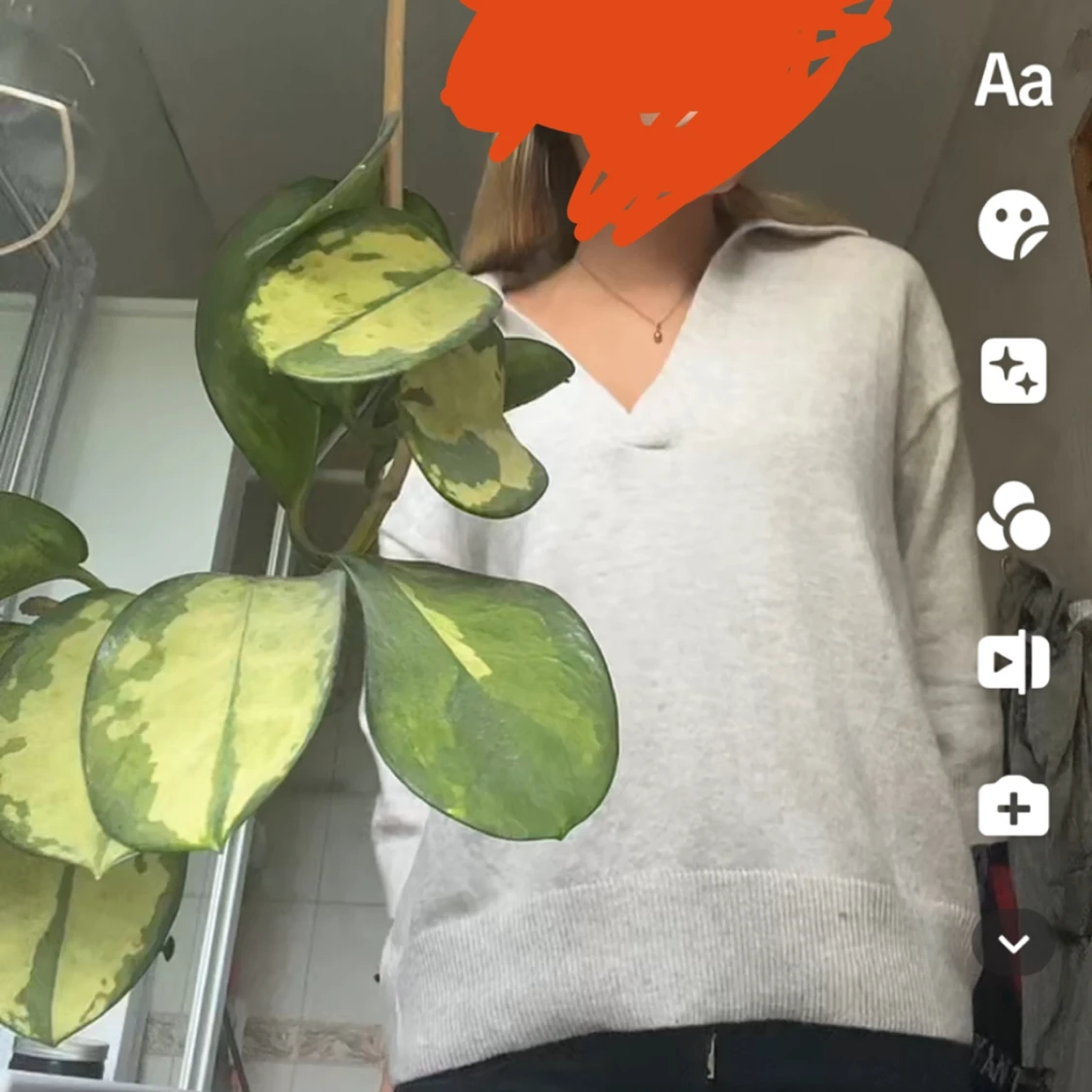Open the video clip editing tool
The image size is (1092, 1092).
pos(1013,662)
